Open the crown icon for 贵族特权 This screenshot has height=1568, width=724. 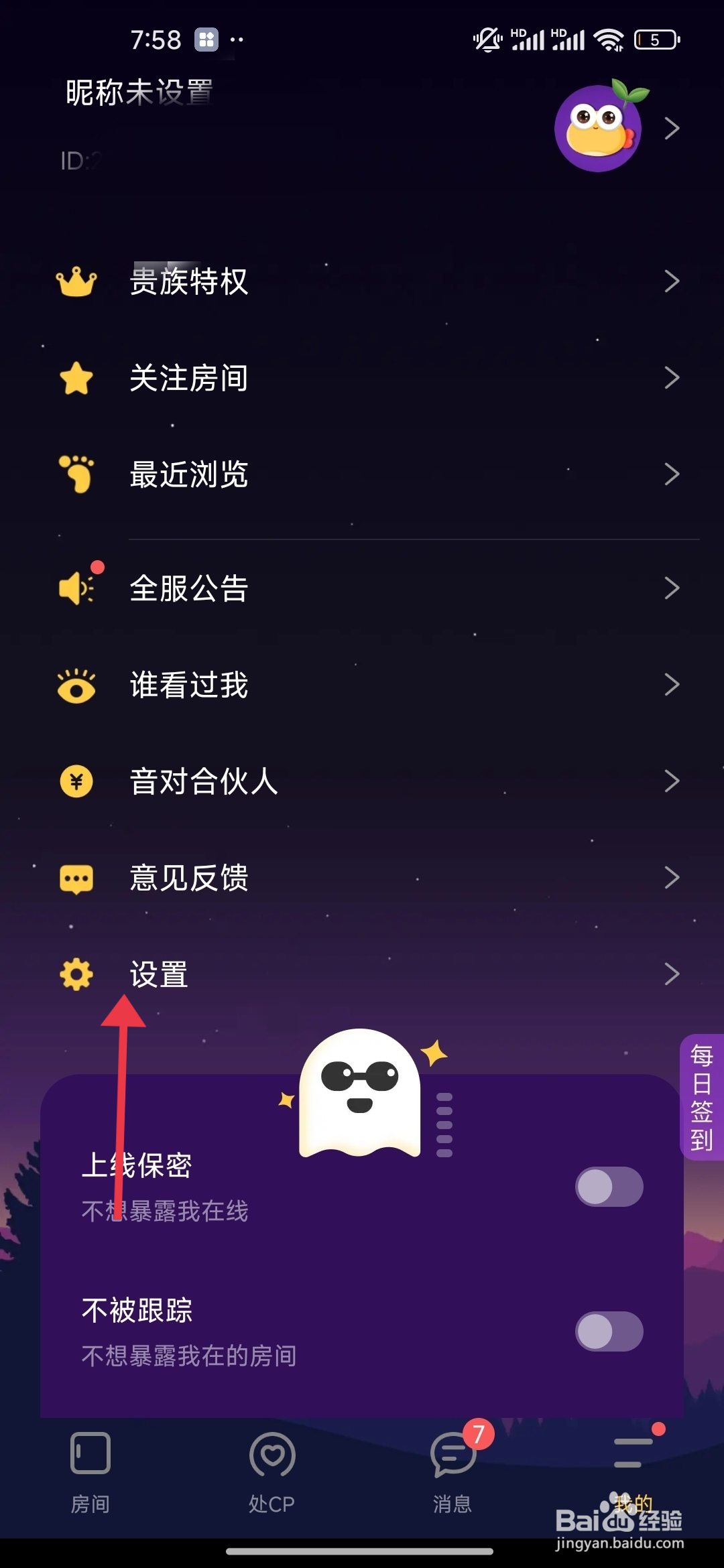click(x=76, y=283)
